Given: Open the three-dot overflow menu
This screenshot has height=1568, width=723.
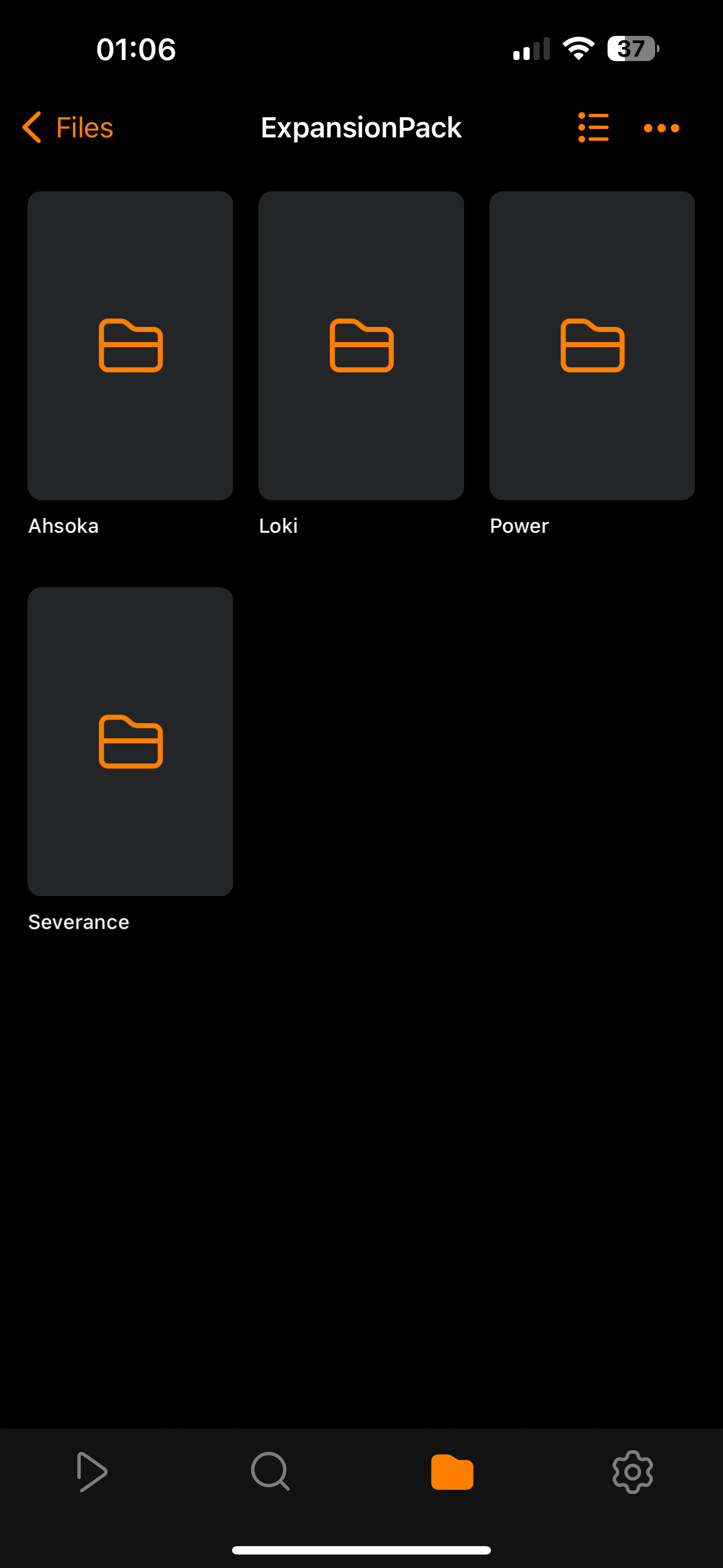Looking at the screenshot, I should pos(661,128).
